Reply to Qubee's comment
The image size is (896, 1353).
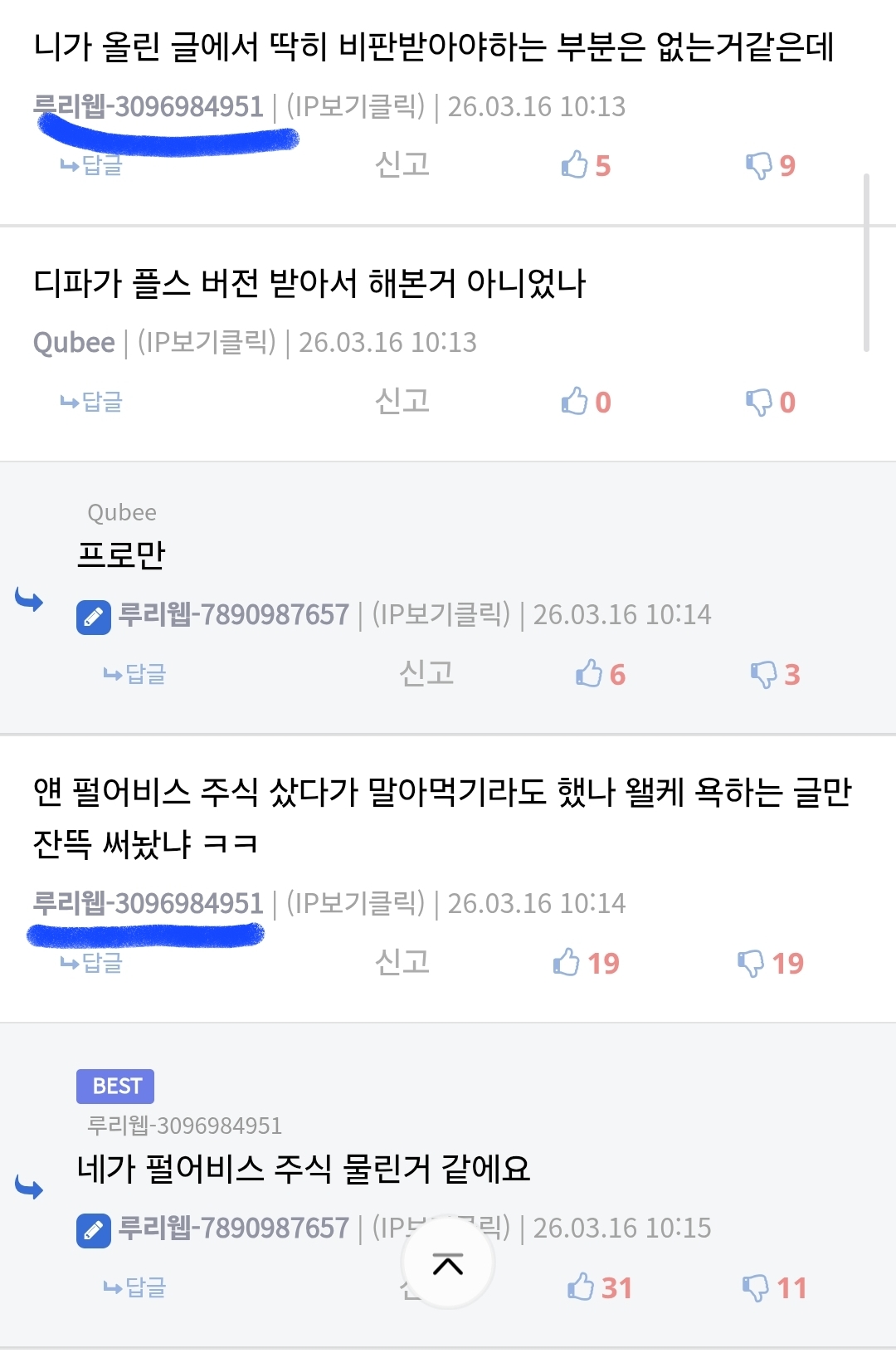[92, 402]
